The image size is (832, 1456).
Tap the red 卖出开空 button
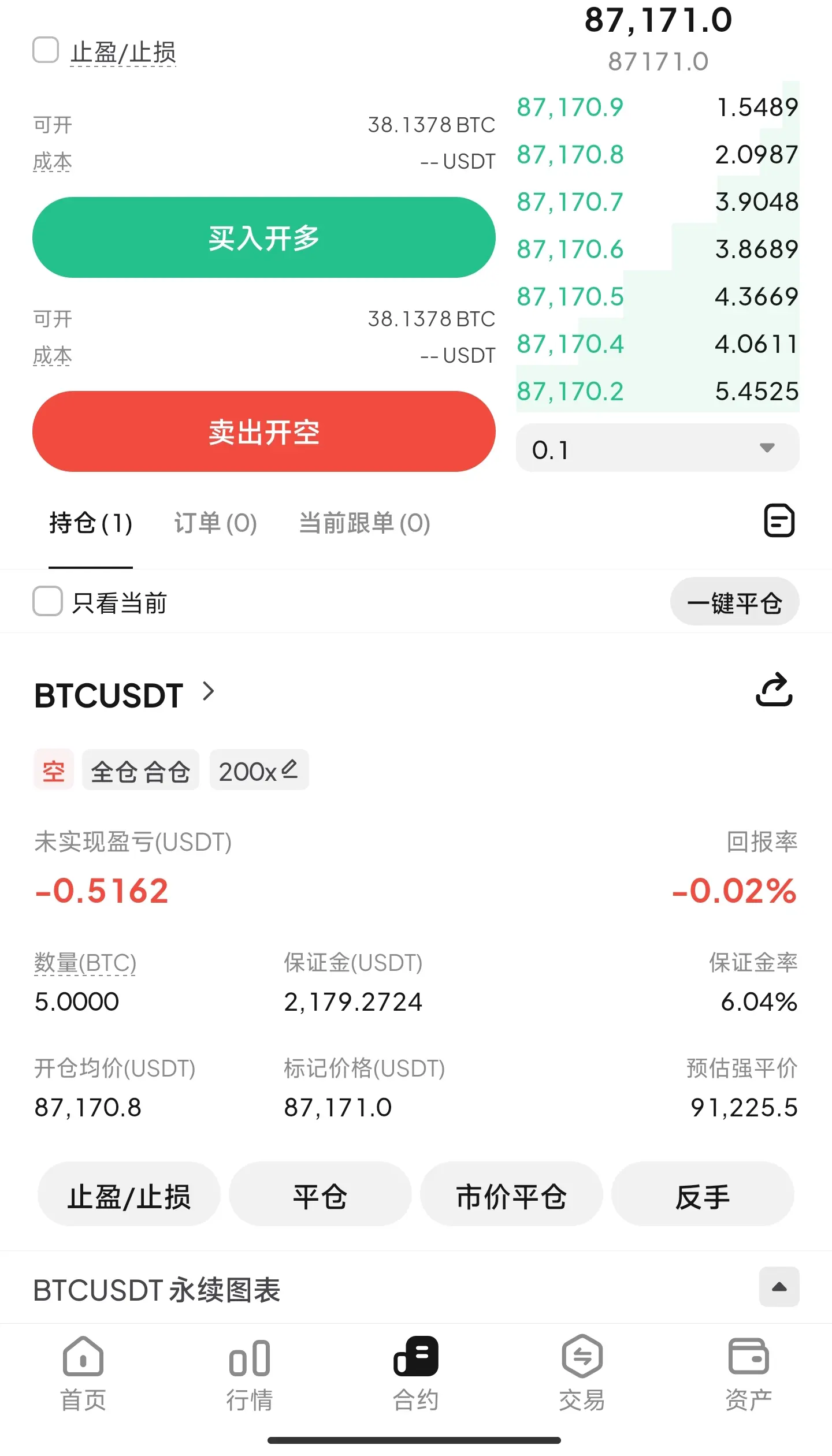click(x=264, y=431)
